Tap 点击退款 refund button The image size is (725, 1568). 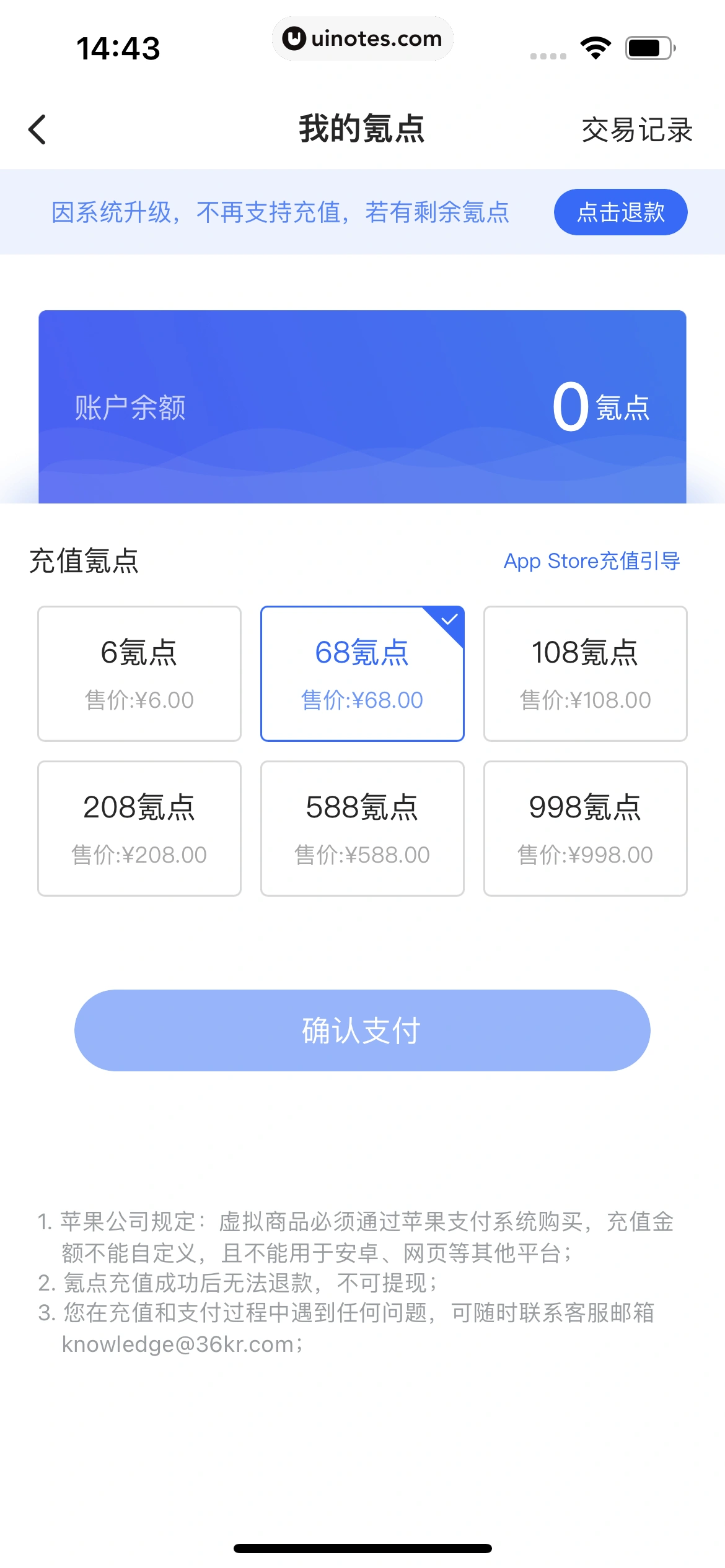620,212
